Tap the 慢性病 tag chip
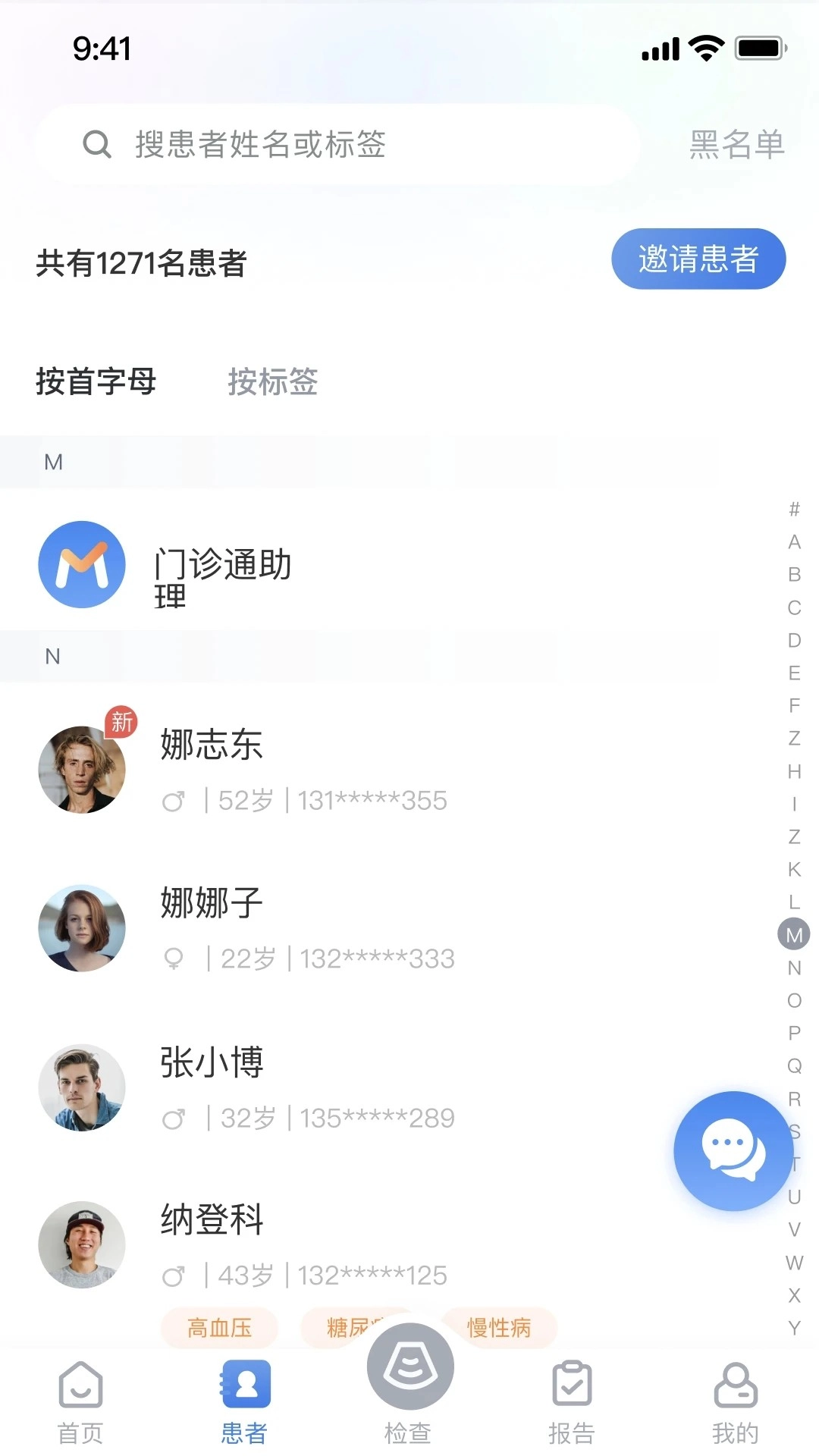819x1456 pixels. pyautogui.click(x=500, y=1328)
